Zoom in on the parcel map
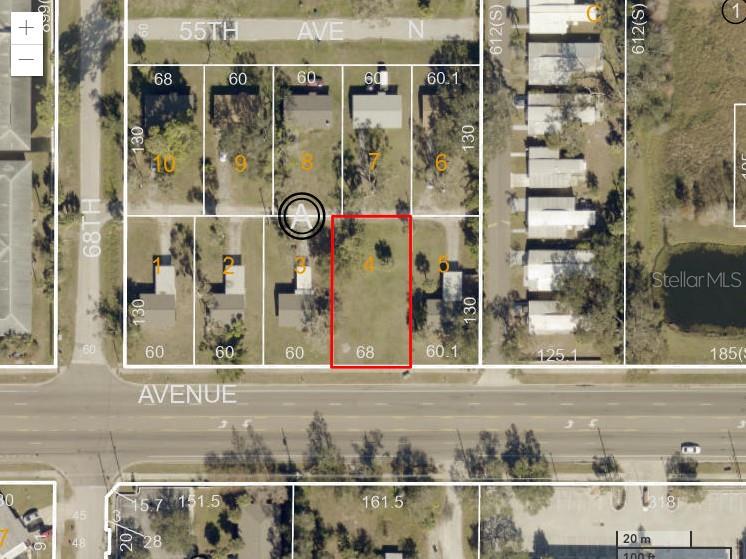 point(26,27)
